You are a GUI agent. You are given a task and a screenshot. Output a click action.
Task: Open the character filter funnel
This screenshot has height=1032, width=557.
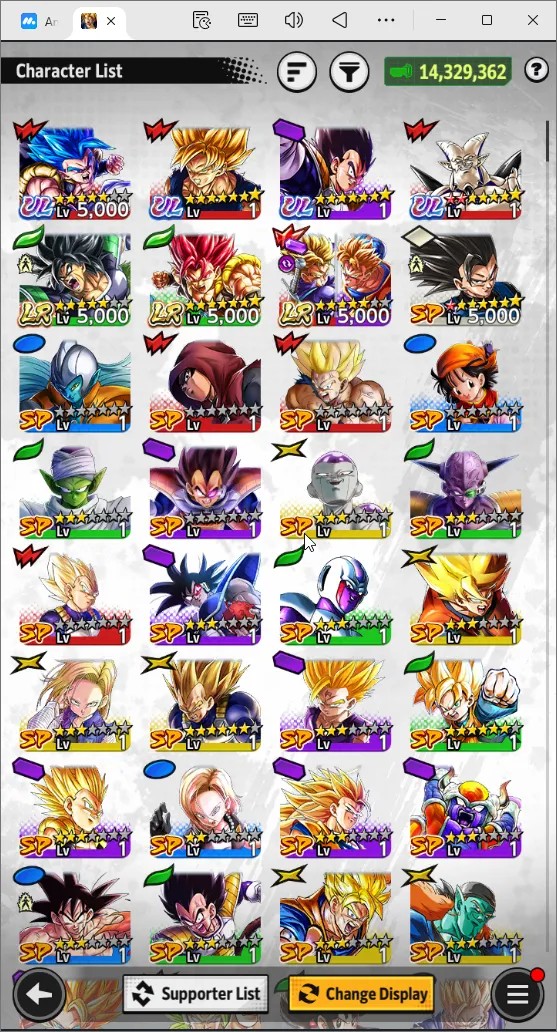point(349,71)
